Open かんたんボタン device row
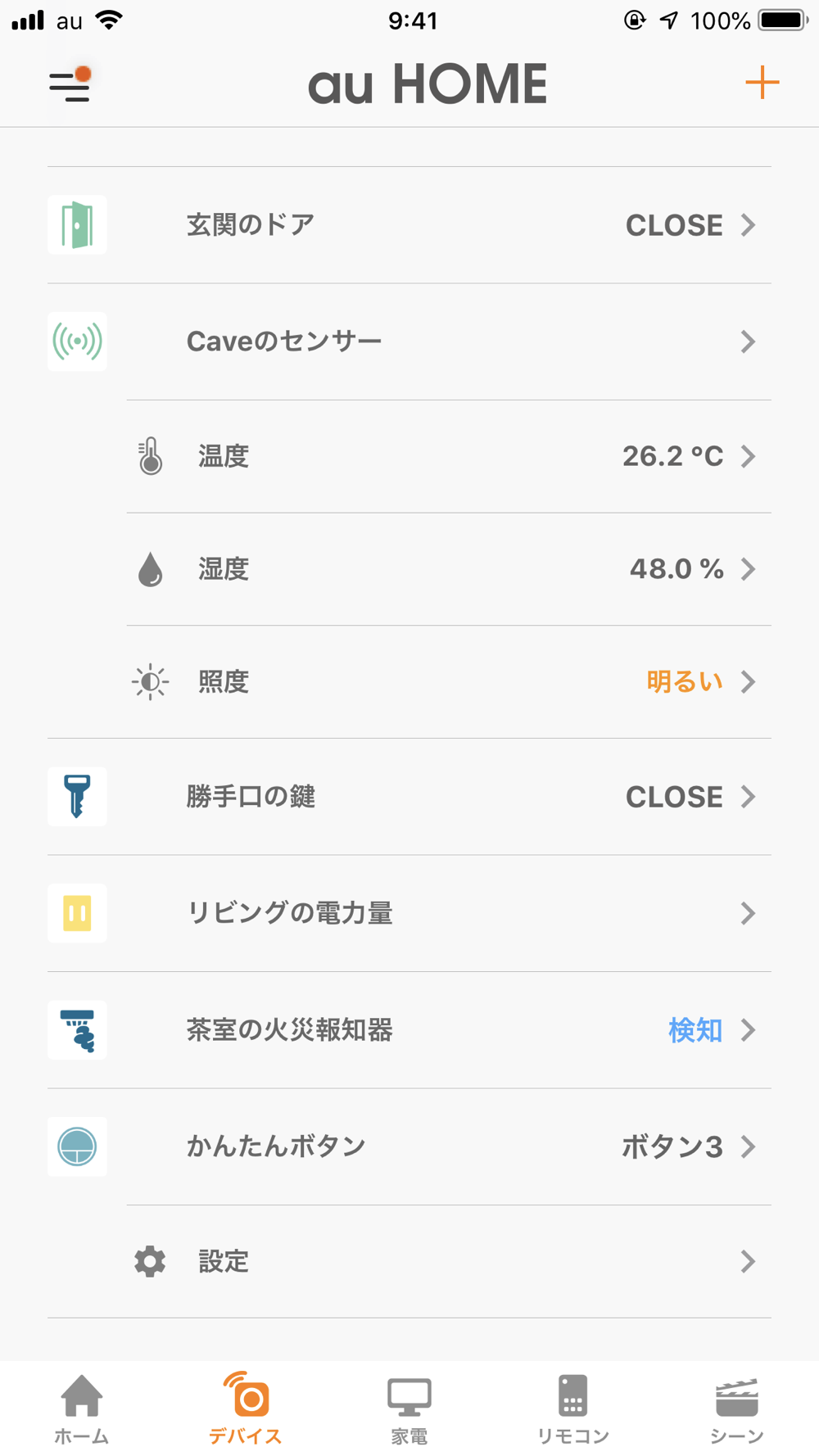819x1456 pixels. pyautogui.click(x=409, y=1146)
